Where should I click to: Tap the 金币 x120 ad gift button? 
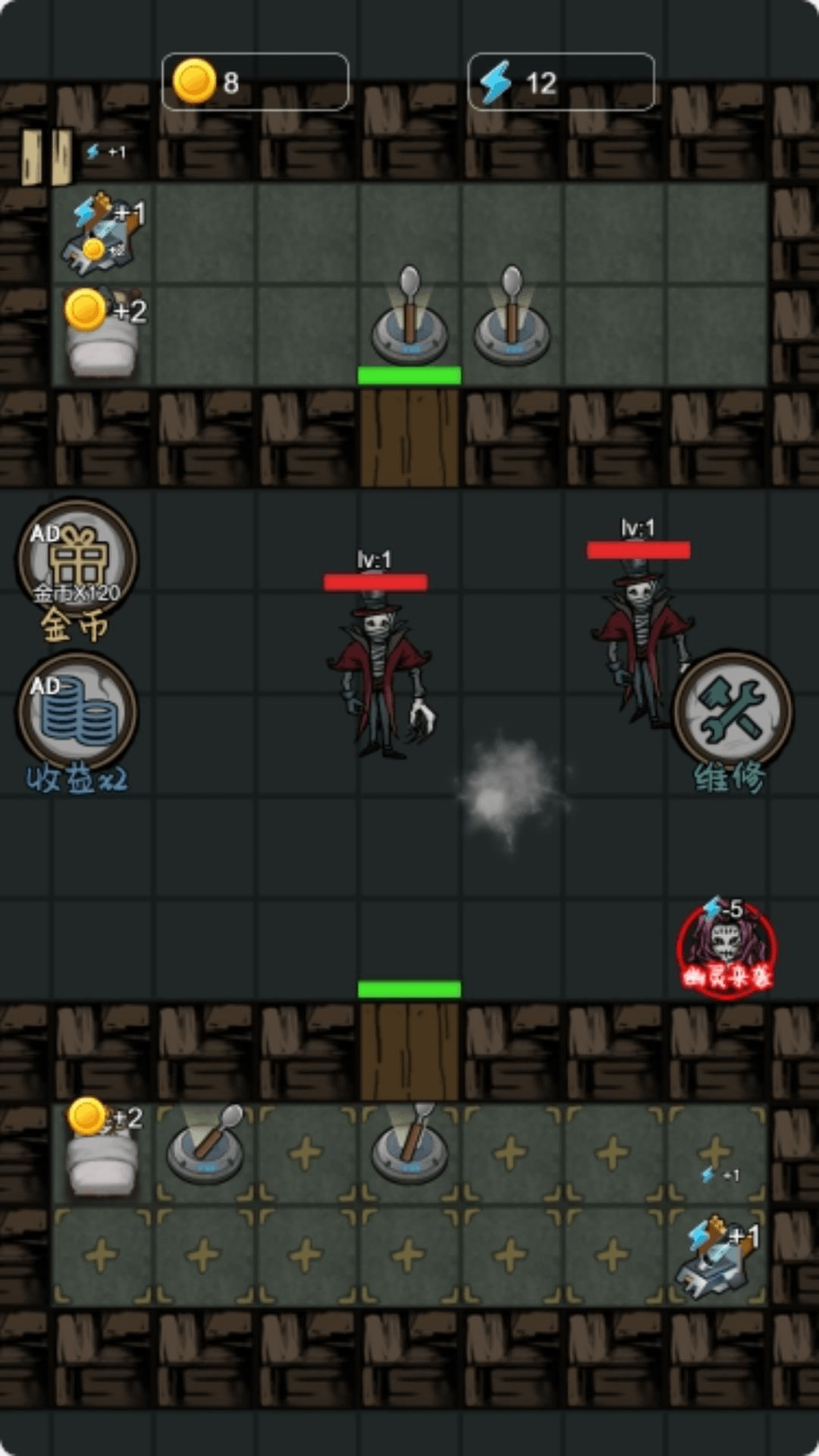point(77,560)
